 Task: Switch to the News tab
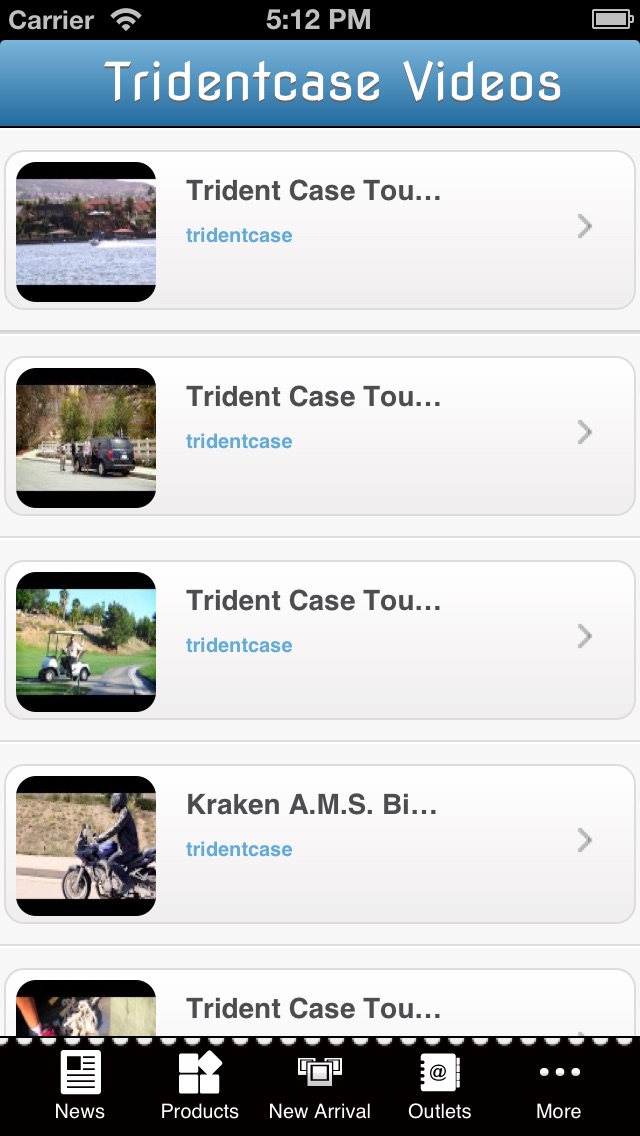[80, 1086]
